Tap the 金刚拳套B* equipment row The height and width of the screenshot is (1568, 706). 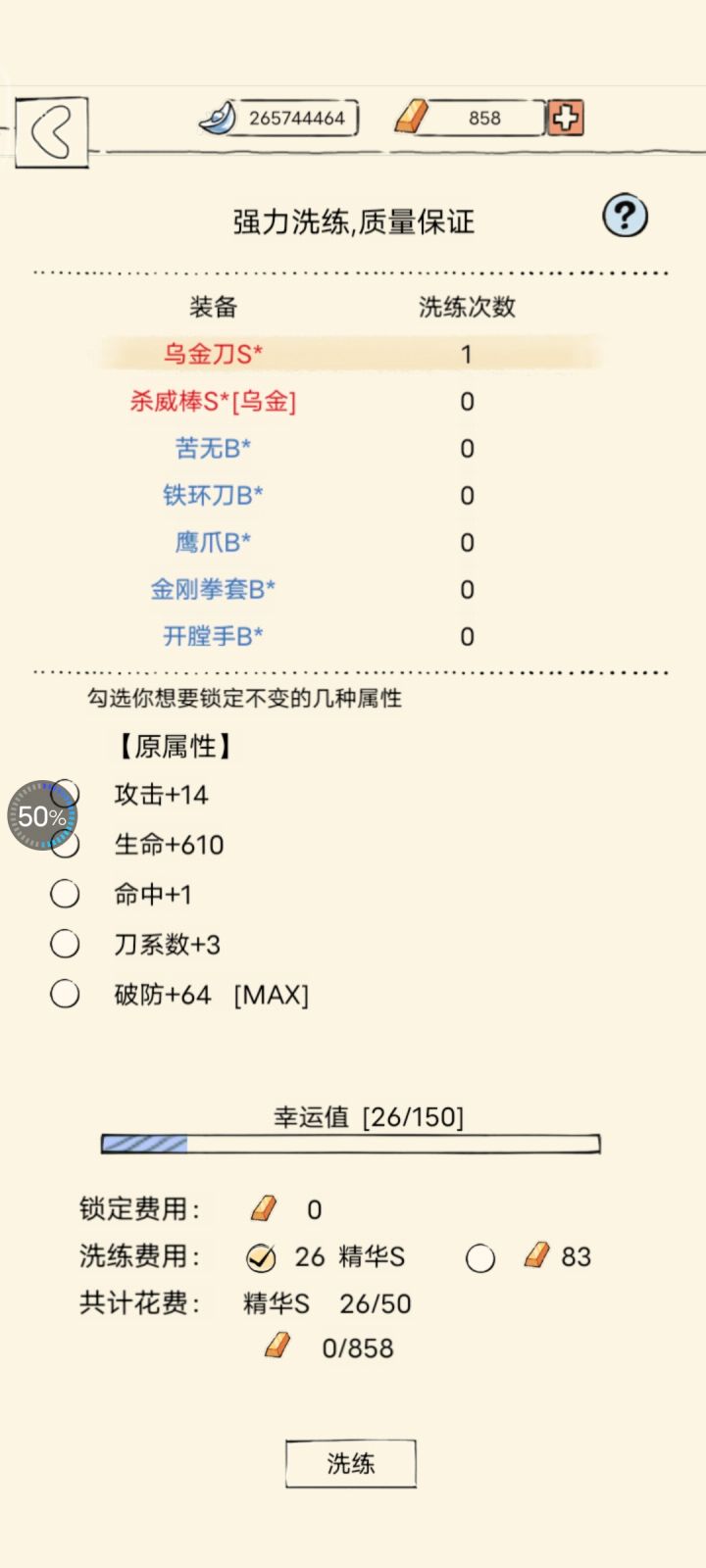coord(212,589)
